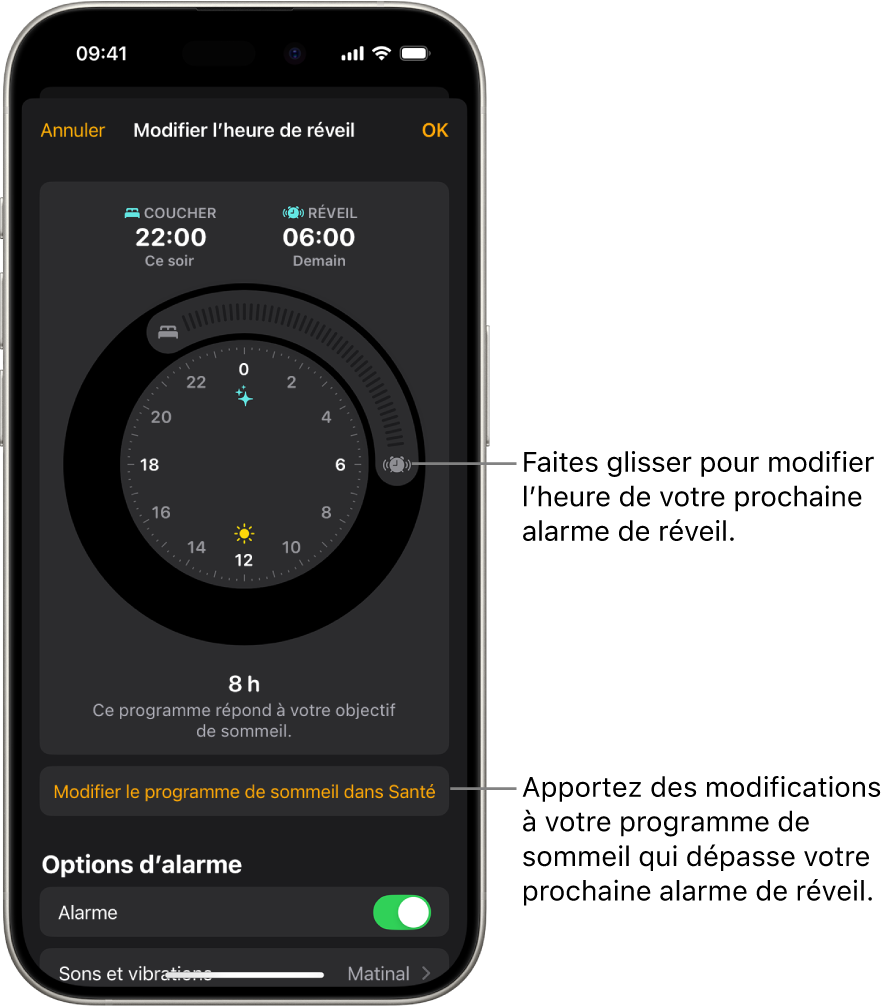The width and height of the screenshot is (896, 1008).
Task: Tap the alarm clock handle on the dial
Action: point(397,465)
